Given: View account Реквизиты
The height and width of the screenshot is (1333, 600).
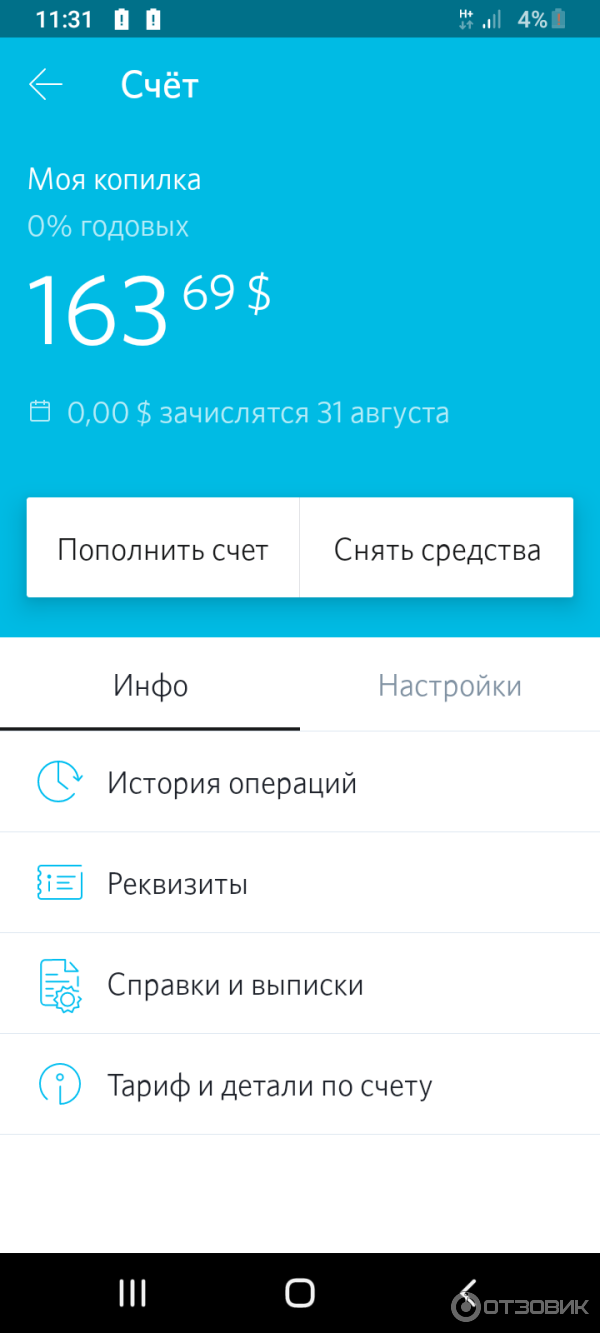Looking at the screenshot, I should [x=178, y=884].
